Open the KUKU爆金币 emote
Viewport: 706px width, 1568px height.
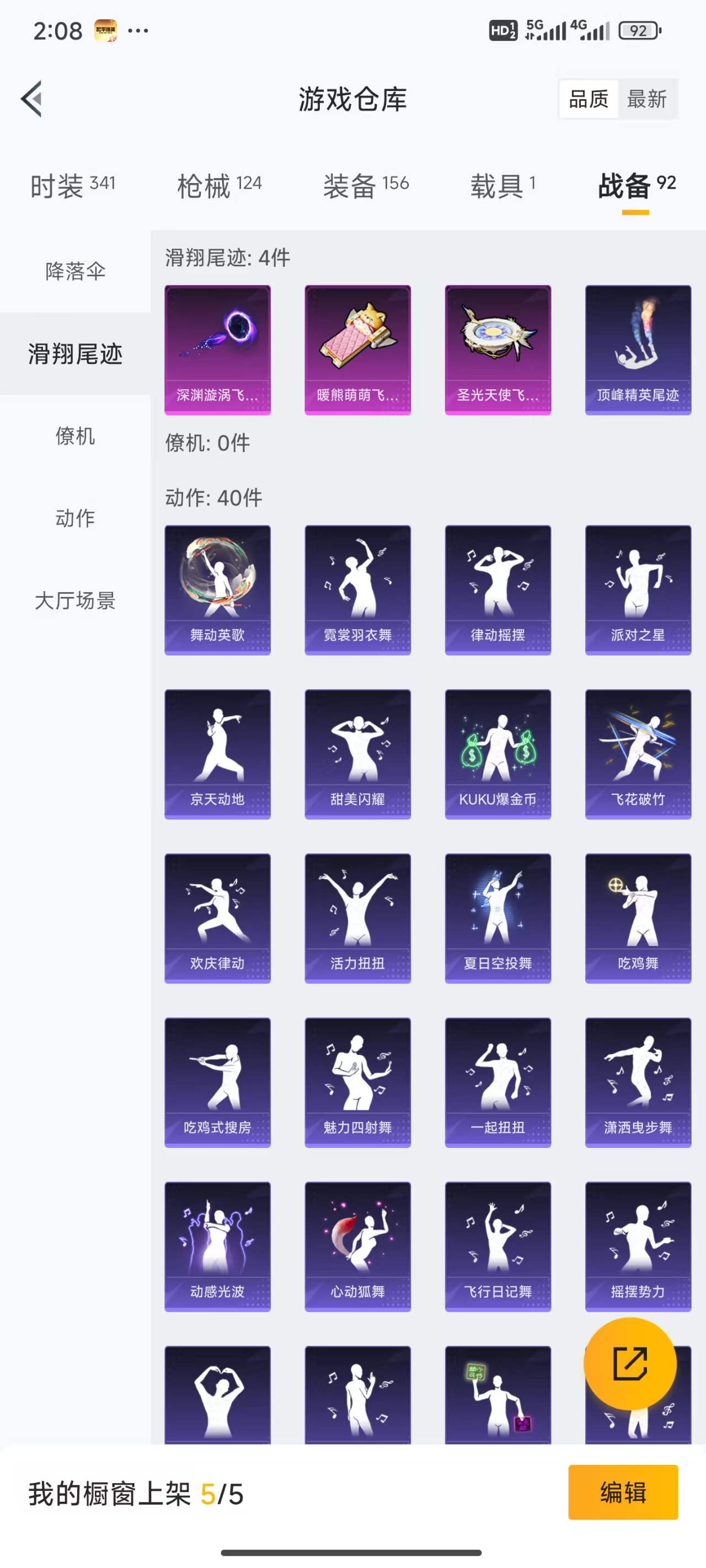tap(498, 754)
